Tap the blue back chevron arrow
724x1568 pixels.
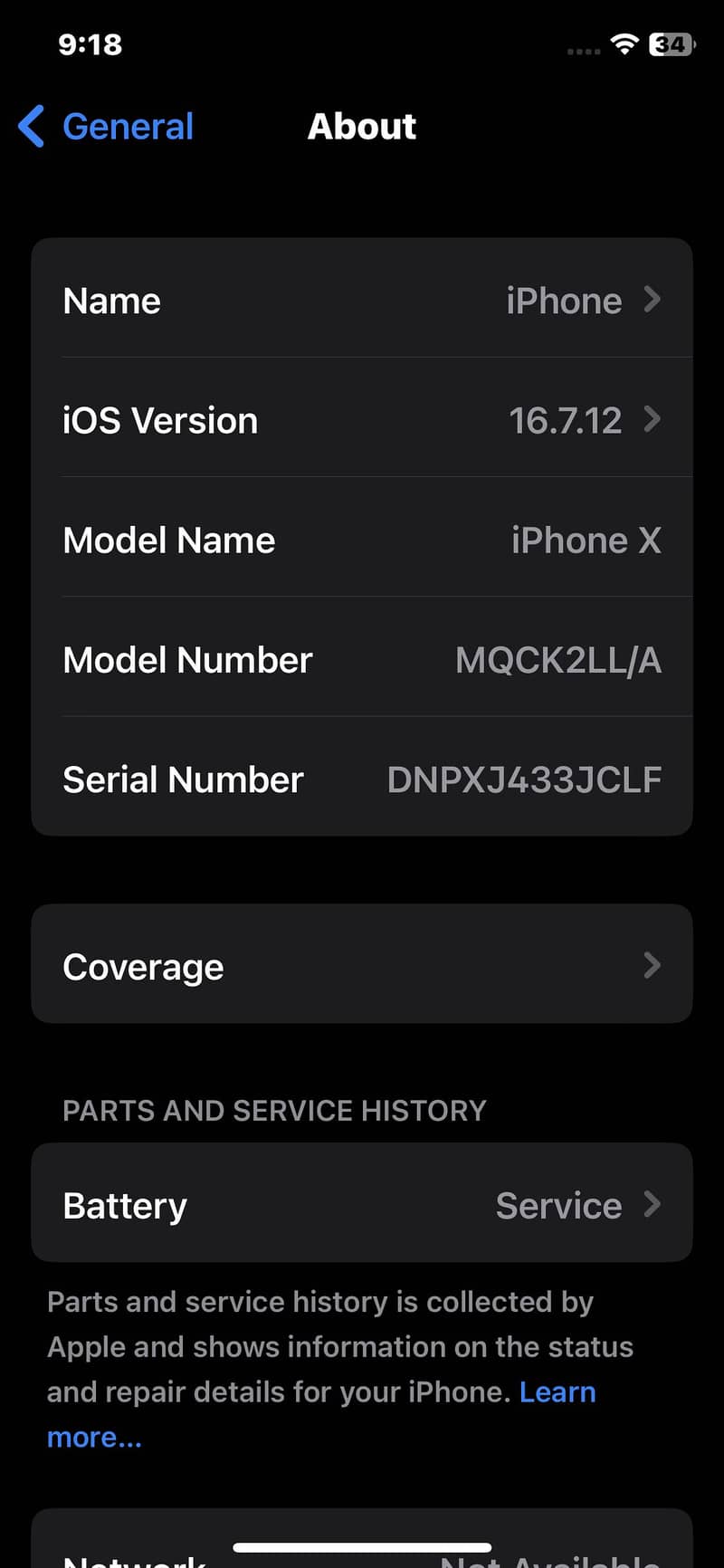(30, 127)
